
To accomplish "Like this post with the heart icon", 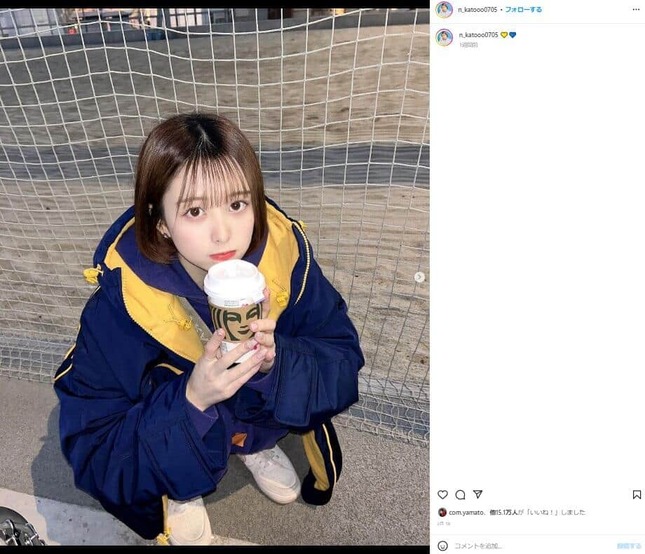I will 442,494.
